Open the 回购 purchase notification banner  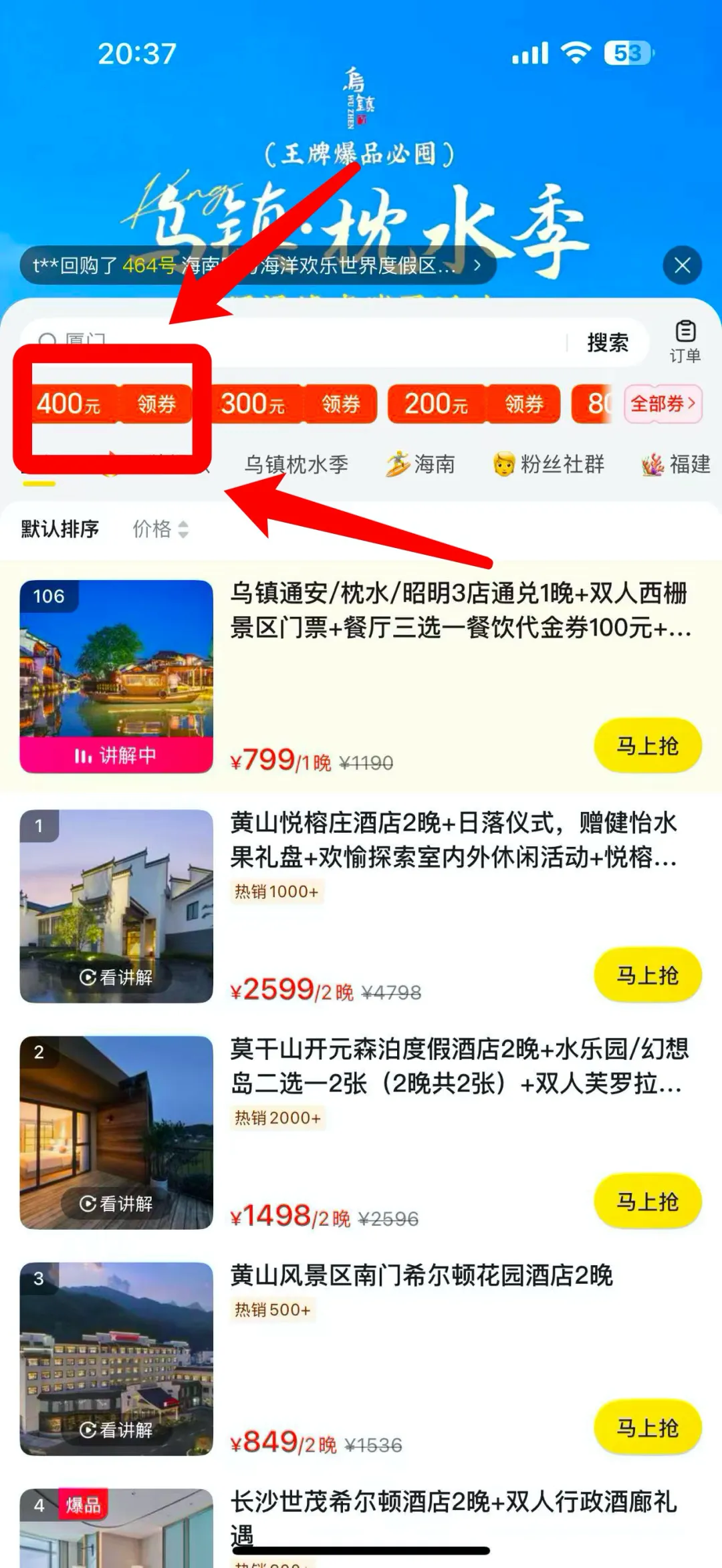(x=257, y=265)
